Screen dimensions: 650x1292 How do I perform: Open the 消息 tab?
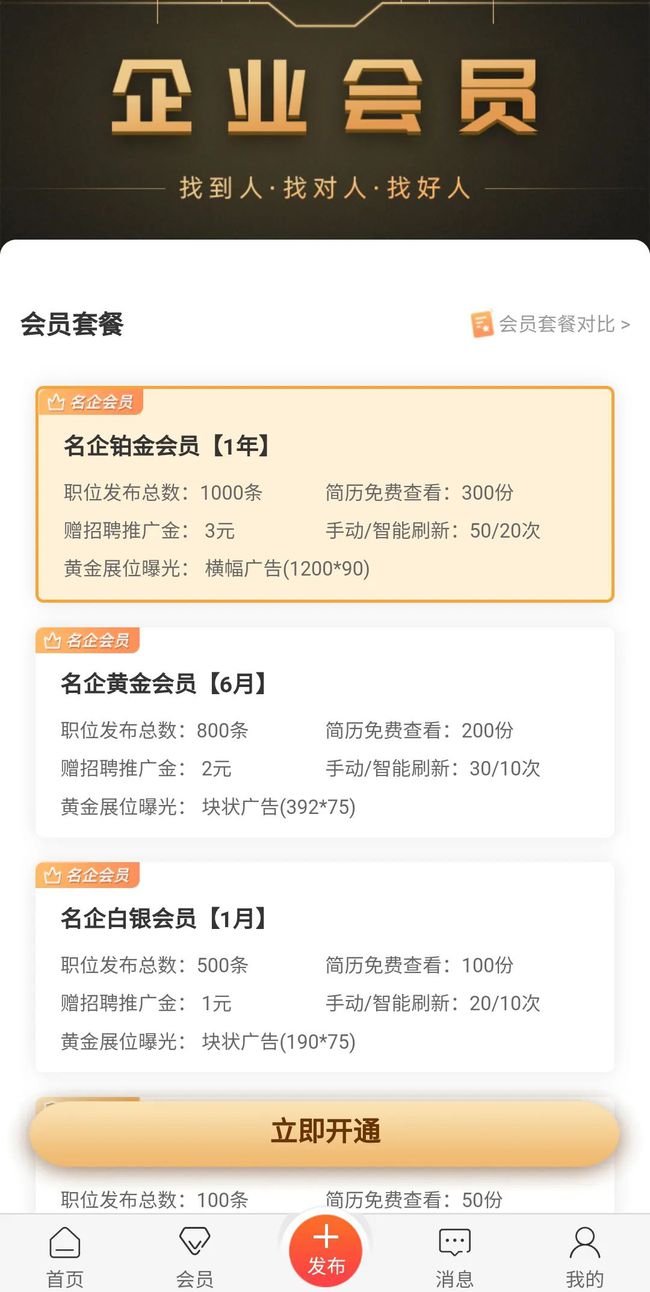(x=455, y=1256)
